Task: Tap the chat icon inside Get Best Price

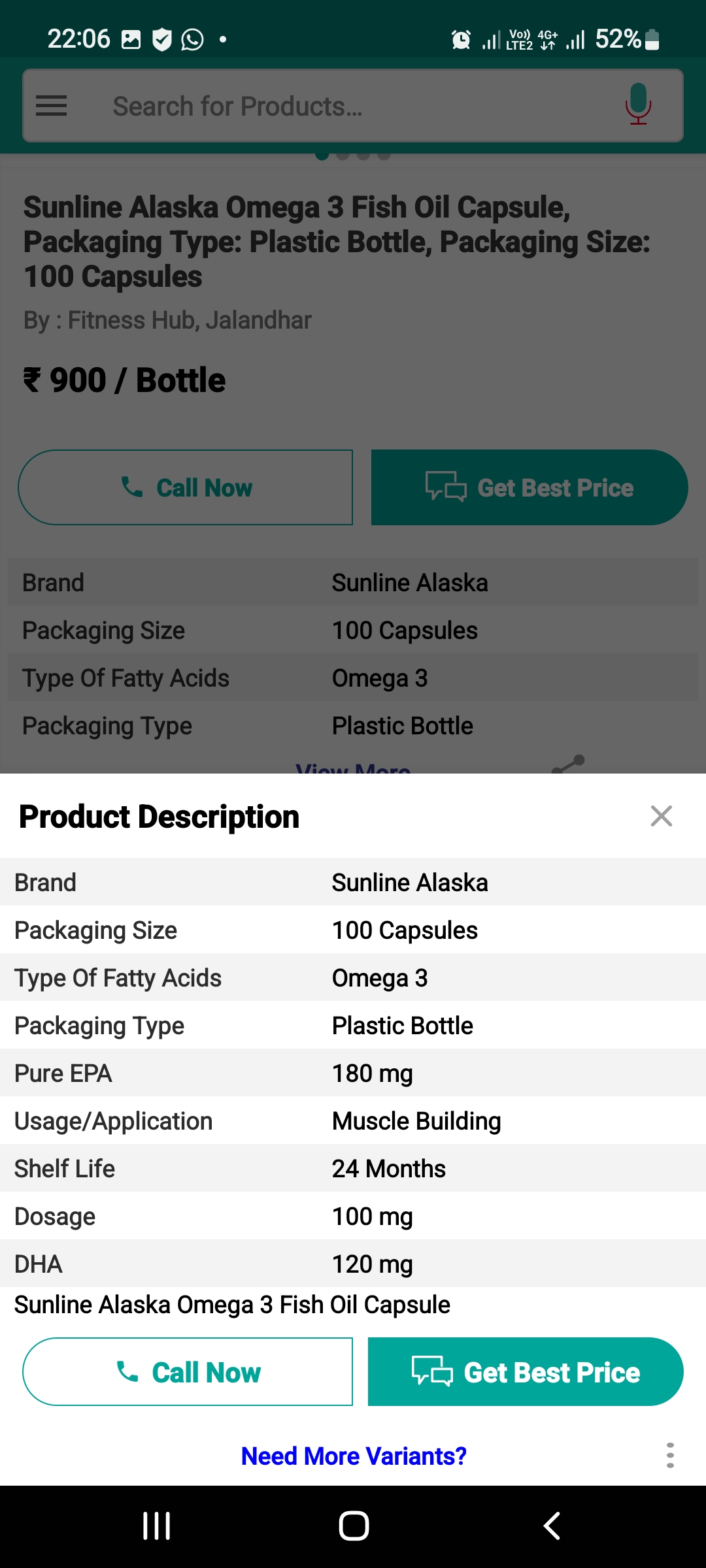Action: point(432,1371)
